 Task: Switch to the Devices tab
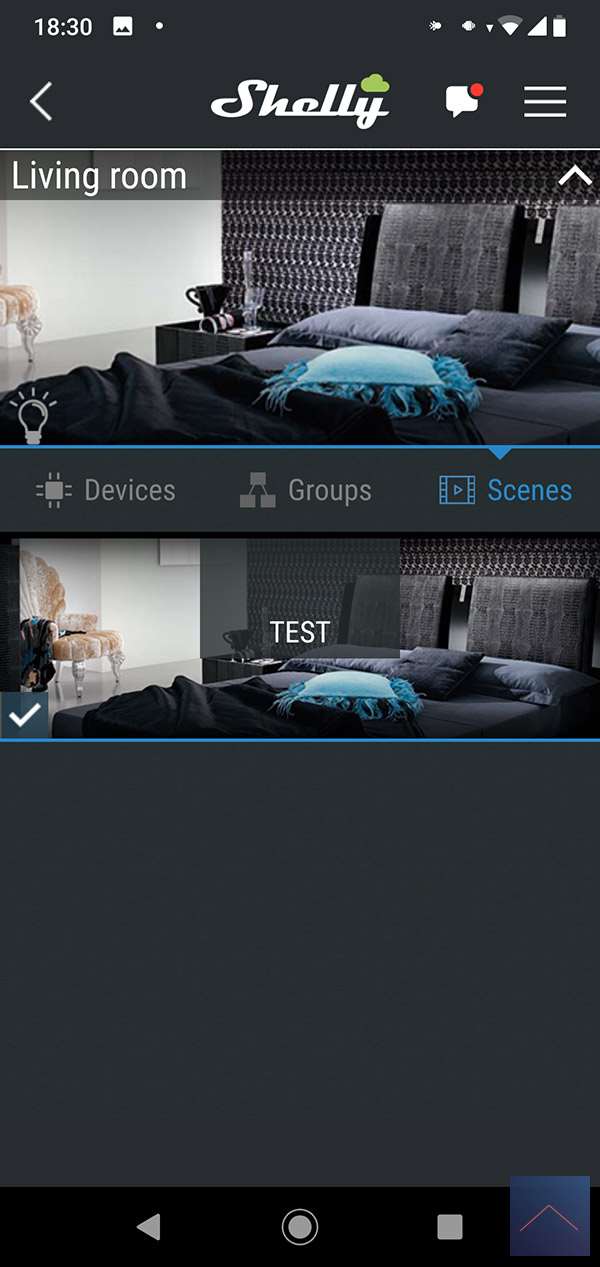pos(106,490)
